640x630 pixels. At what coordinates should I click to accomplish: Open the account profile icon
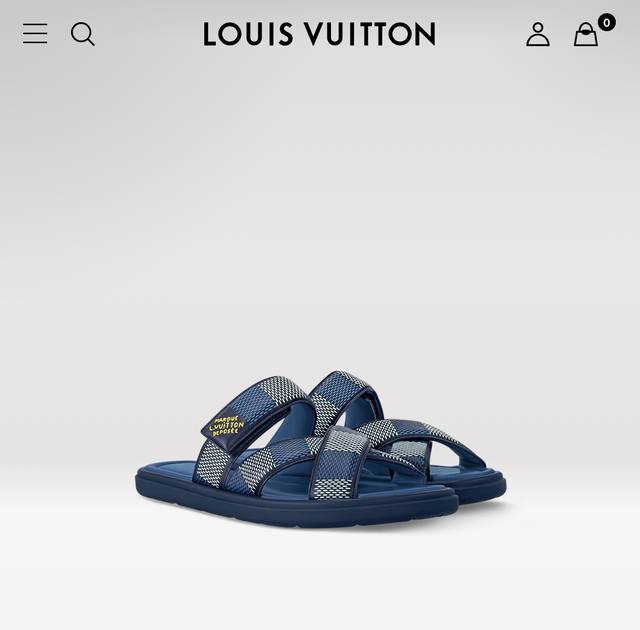pyautogui.click(x=538, y=35)
